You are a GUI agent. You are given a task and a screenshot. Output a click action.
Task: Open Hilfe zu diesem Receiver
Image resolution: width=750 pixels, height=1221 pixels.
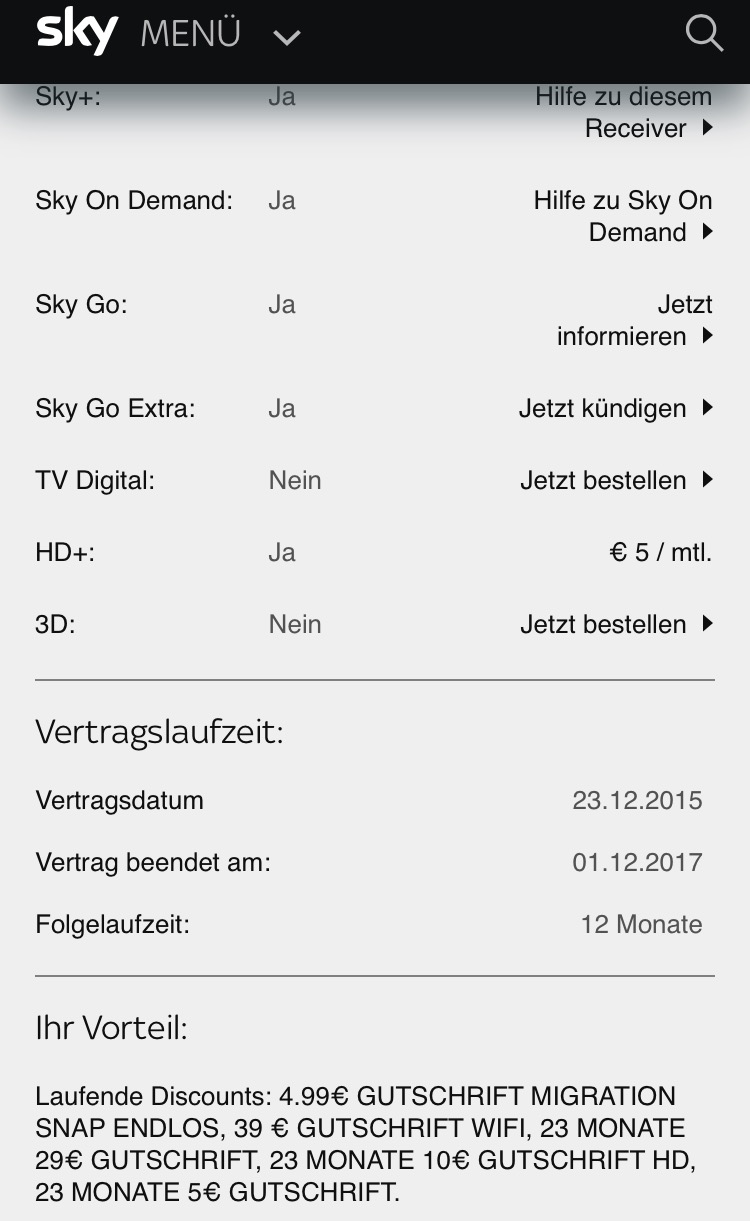[624, 113]
